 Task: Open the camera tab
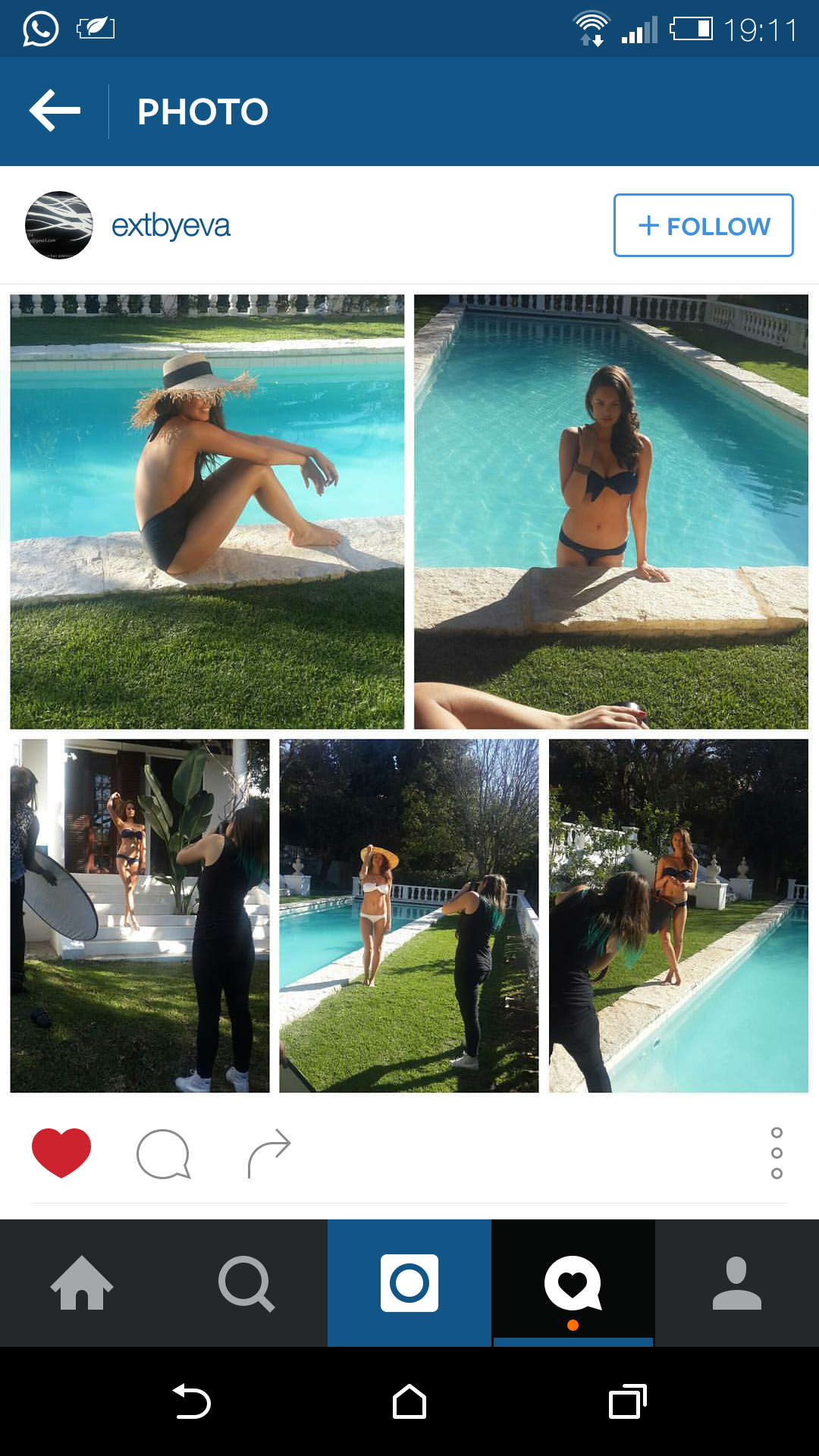(409, 1283)
